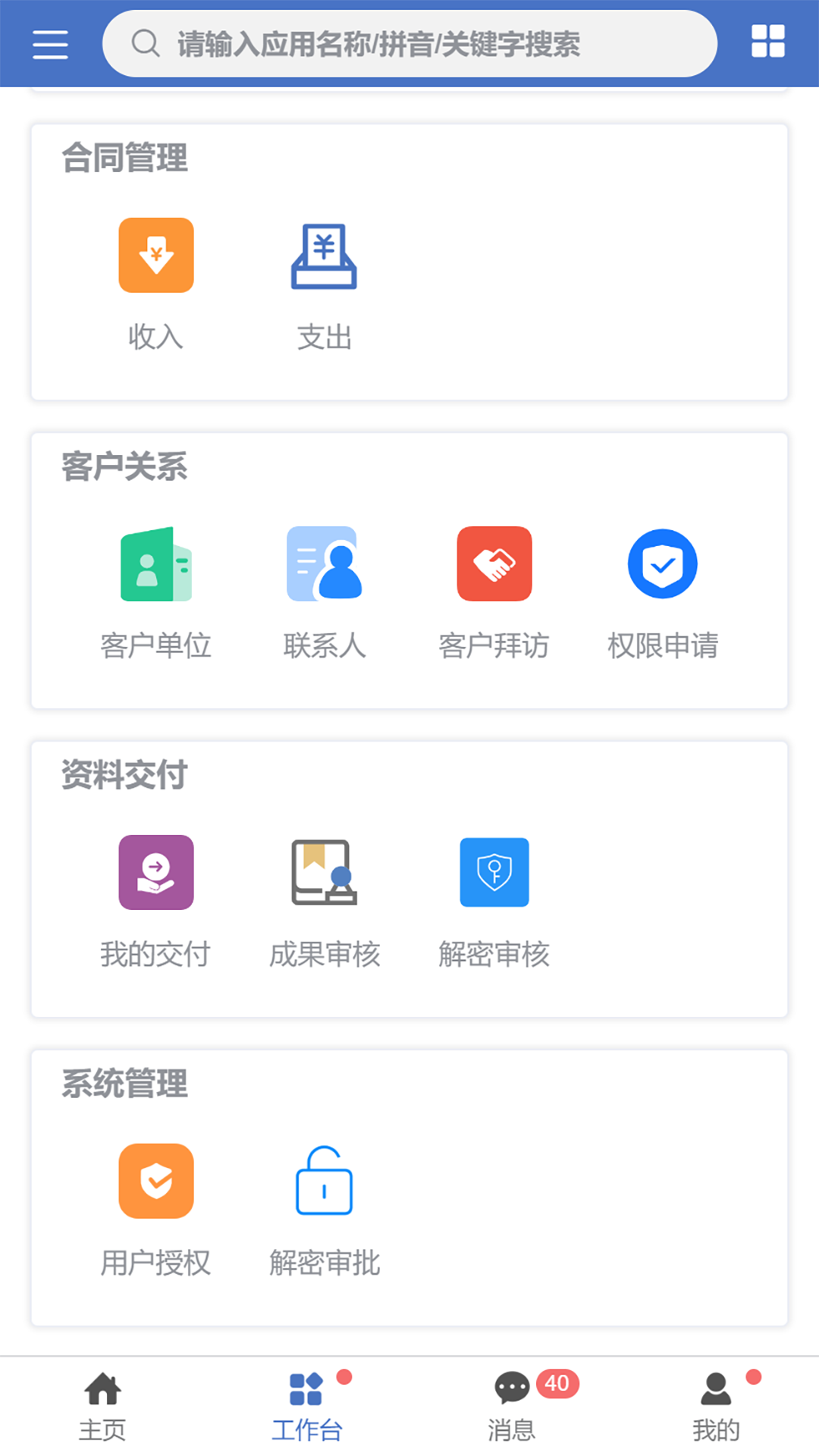Select the 支出 expense icon
The width and height of the screenshot is (819, 1456).
[325, 255]
